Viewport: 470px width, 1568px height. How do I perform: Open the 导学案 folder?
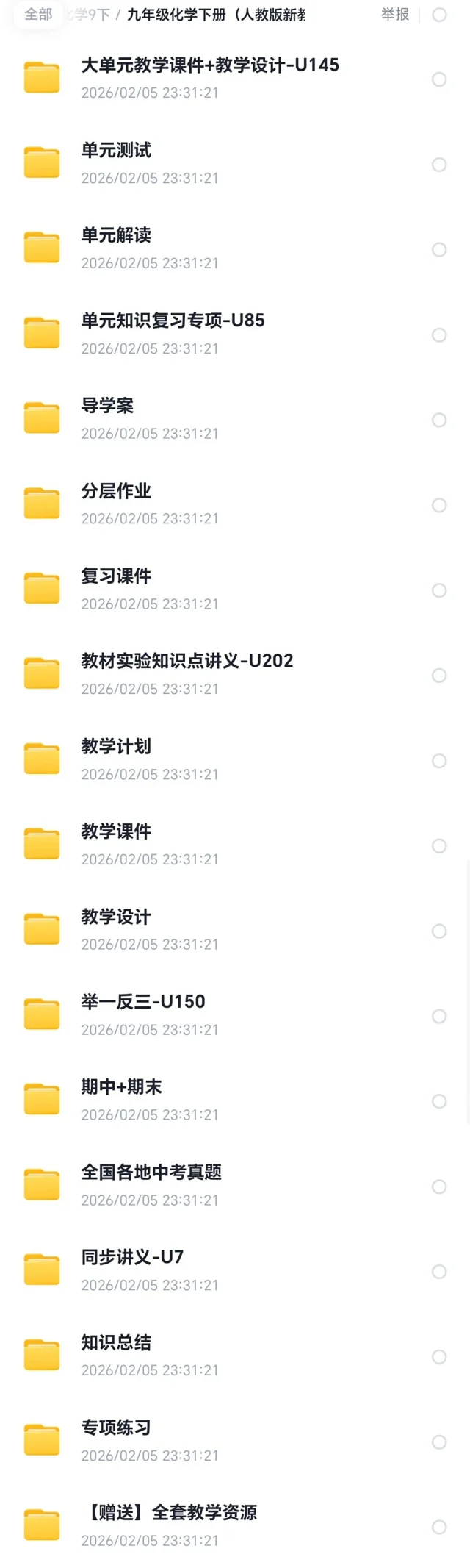click(107, 406)
